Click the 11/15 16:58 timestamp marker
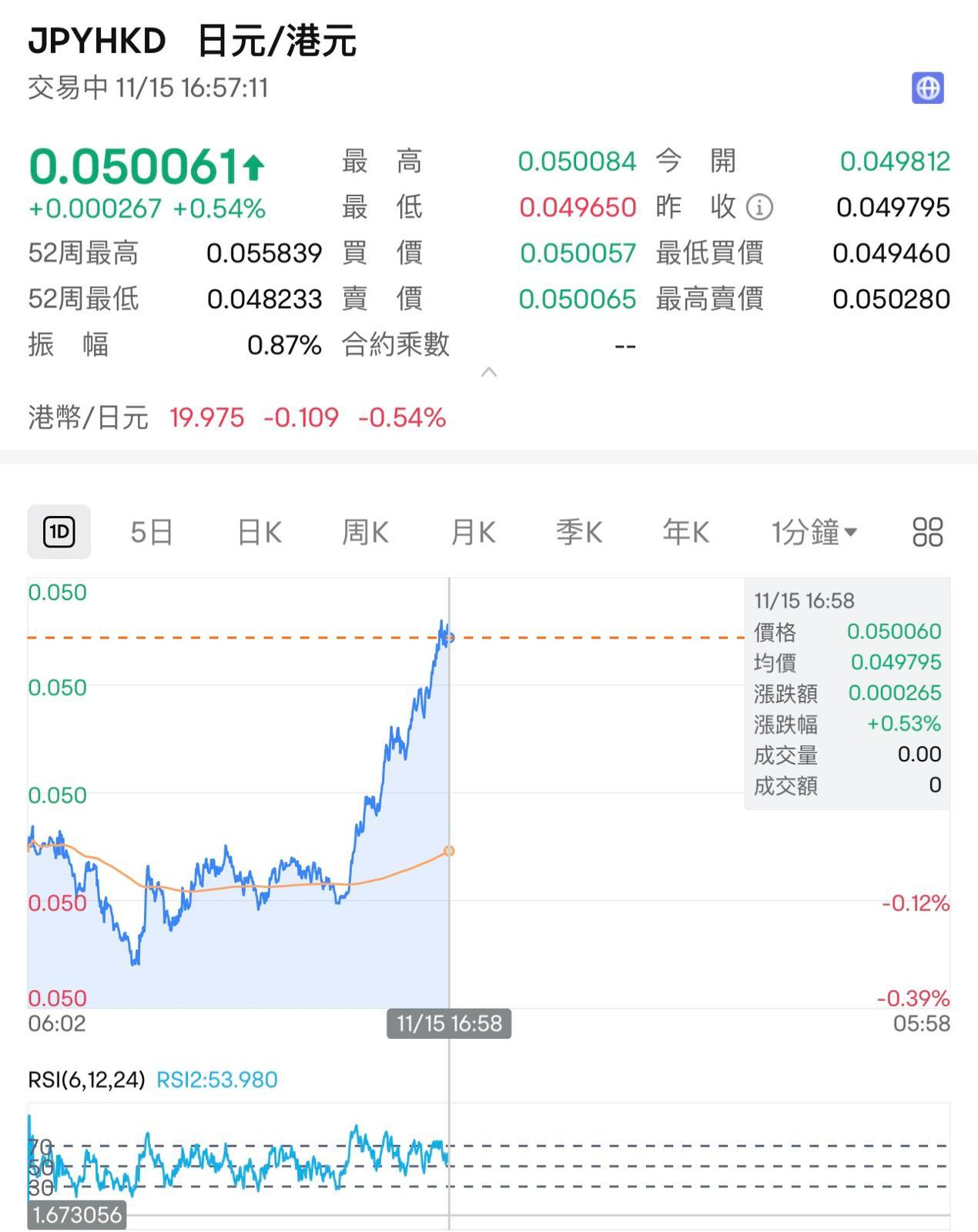 pyautogui.click(x=447, y=1023)
